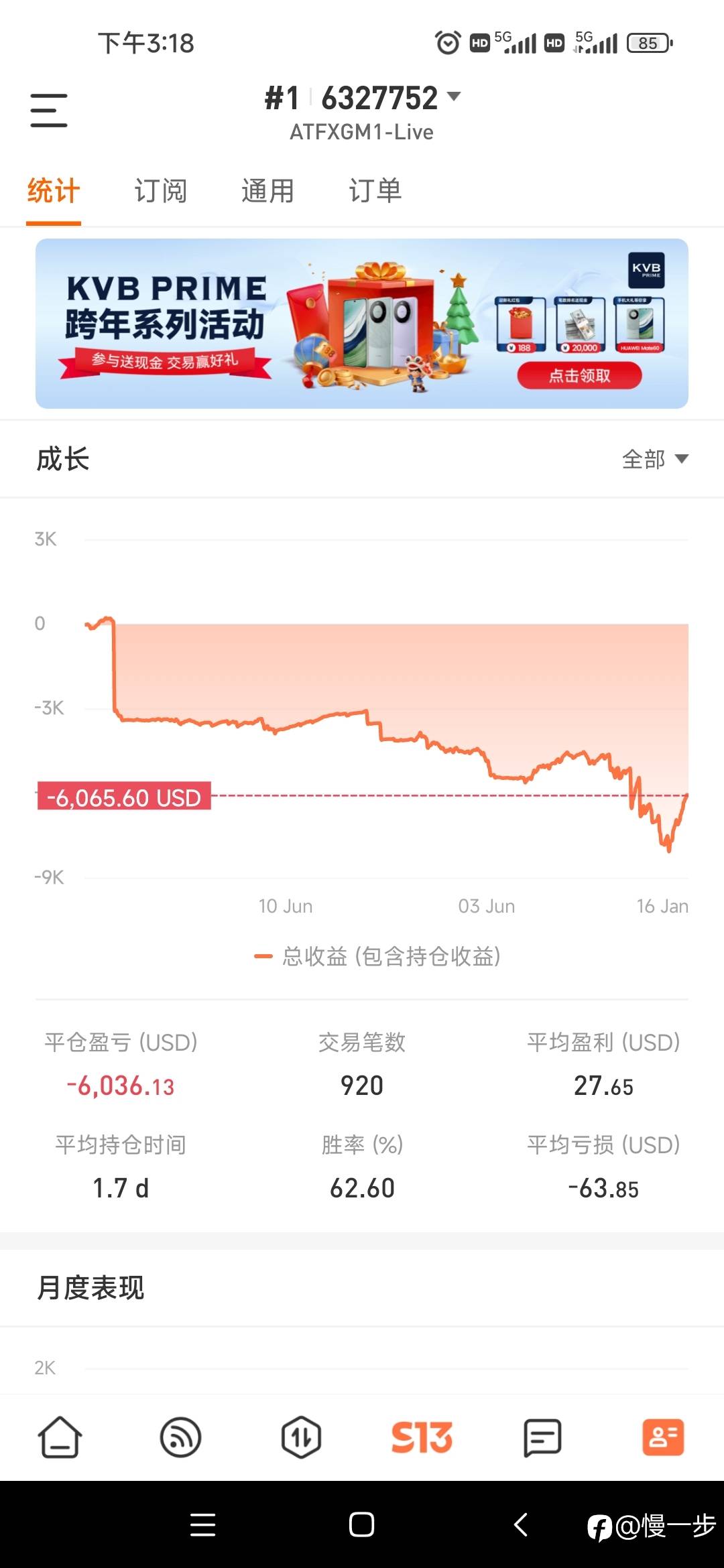
Task: Open the signal feed icon in bottom bar
Action: 181,1437
